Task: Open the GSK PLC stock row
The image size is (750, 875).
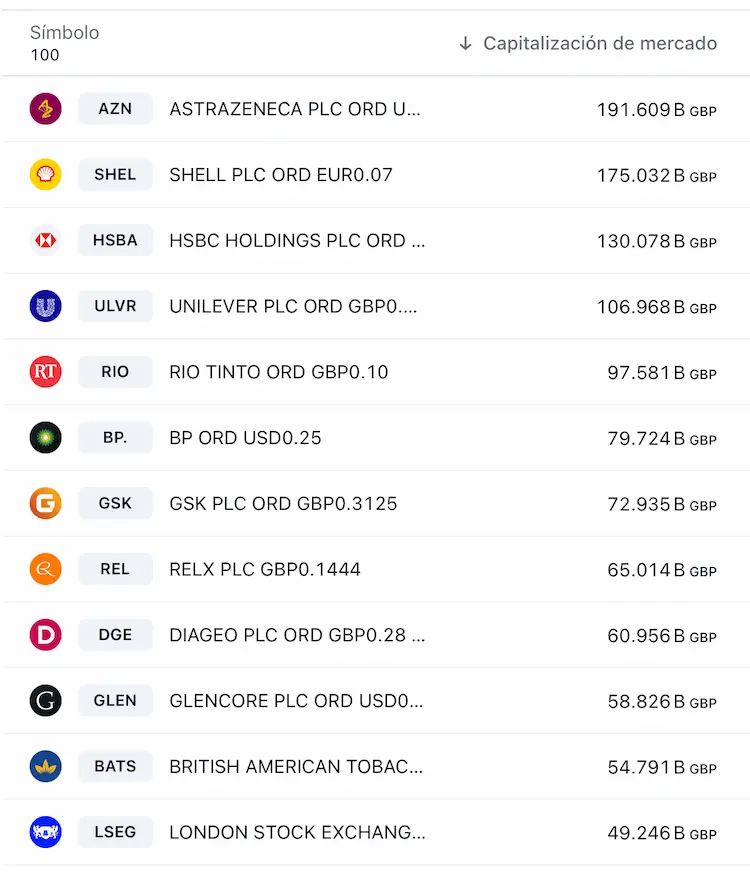Action: tap(283, 504)
